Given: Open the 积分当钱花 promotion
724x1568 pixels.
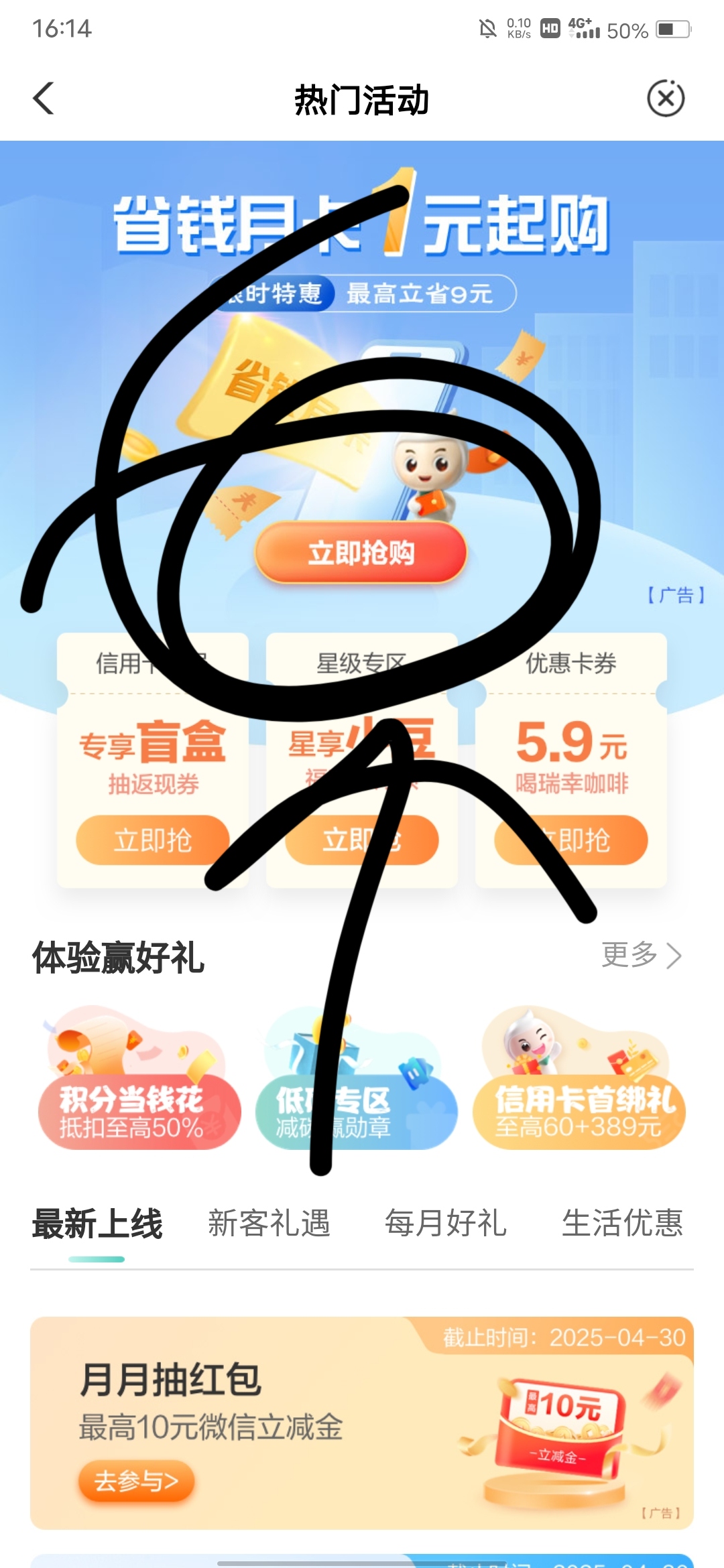Looking at the screenshot, I should 139,1079.
